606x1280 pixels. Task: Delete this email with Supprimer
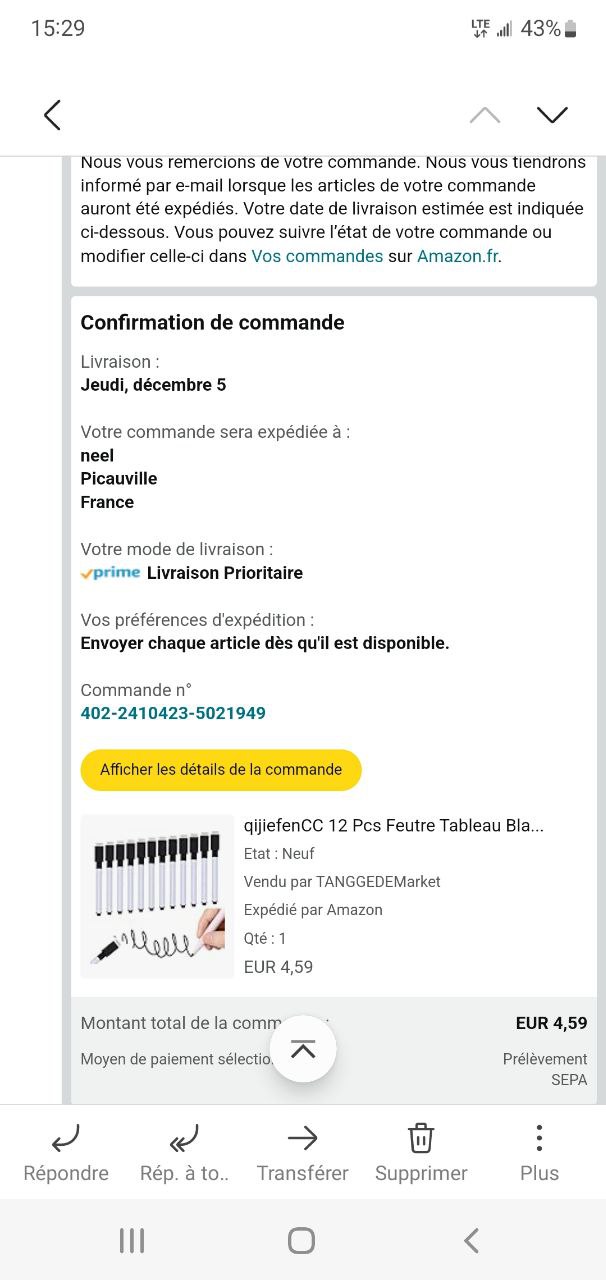tap(421, 1153)
